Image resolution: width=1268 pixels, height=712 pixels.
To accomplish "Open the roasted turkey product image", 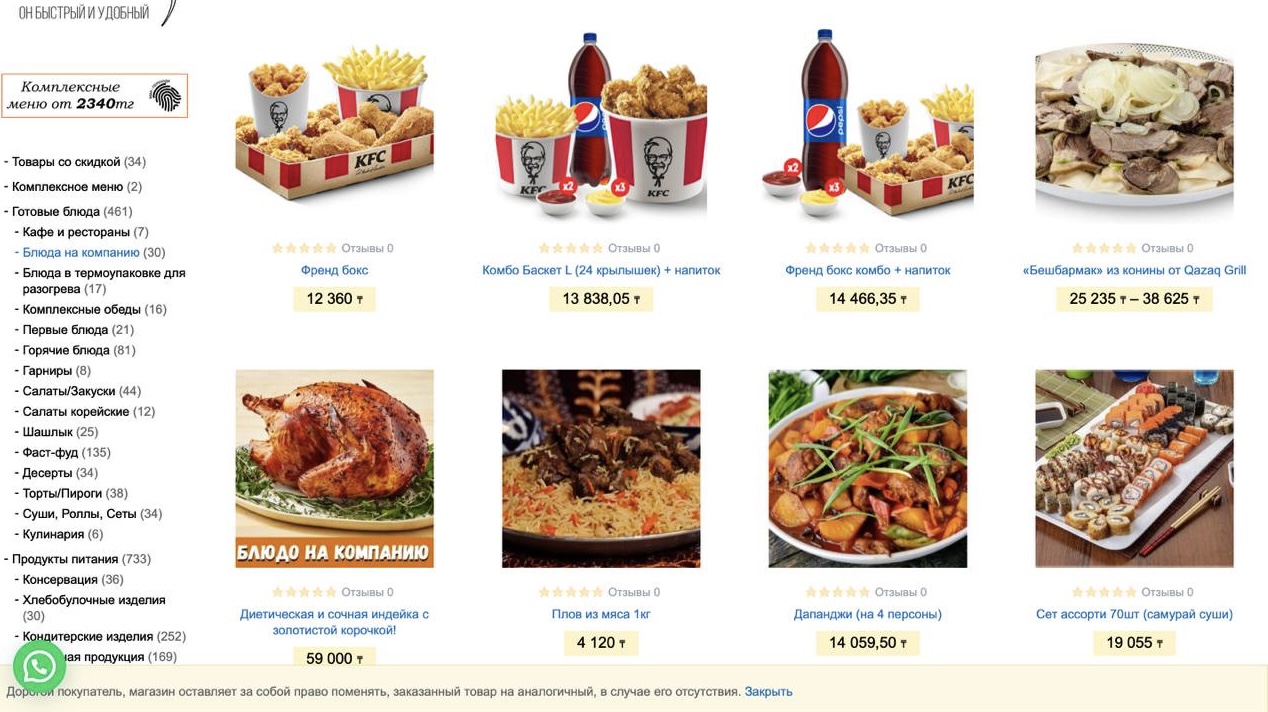I will click(x=334, y=468).
